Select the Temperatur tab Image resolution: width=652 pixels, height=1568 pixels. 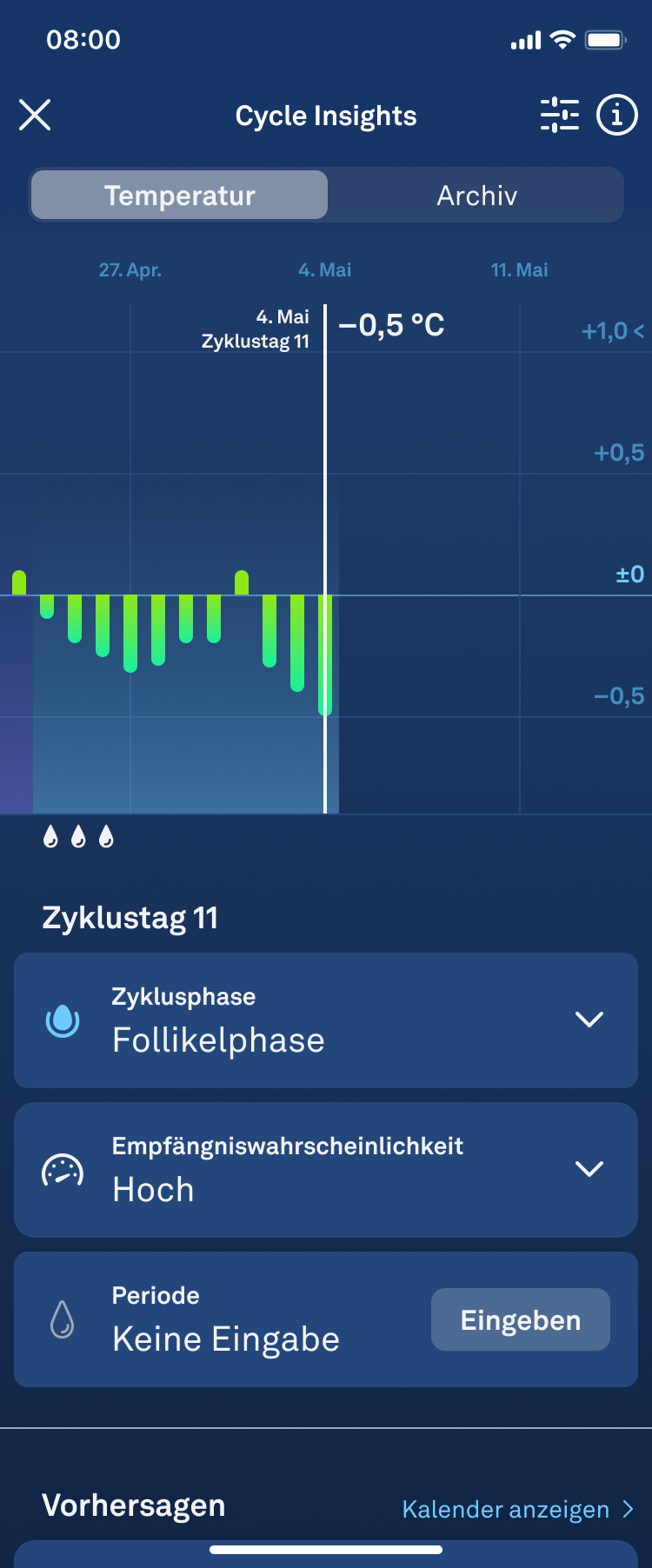point(180,196)
